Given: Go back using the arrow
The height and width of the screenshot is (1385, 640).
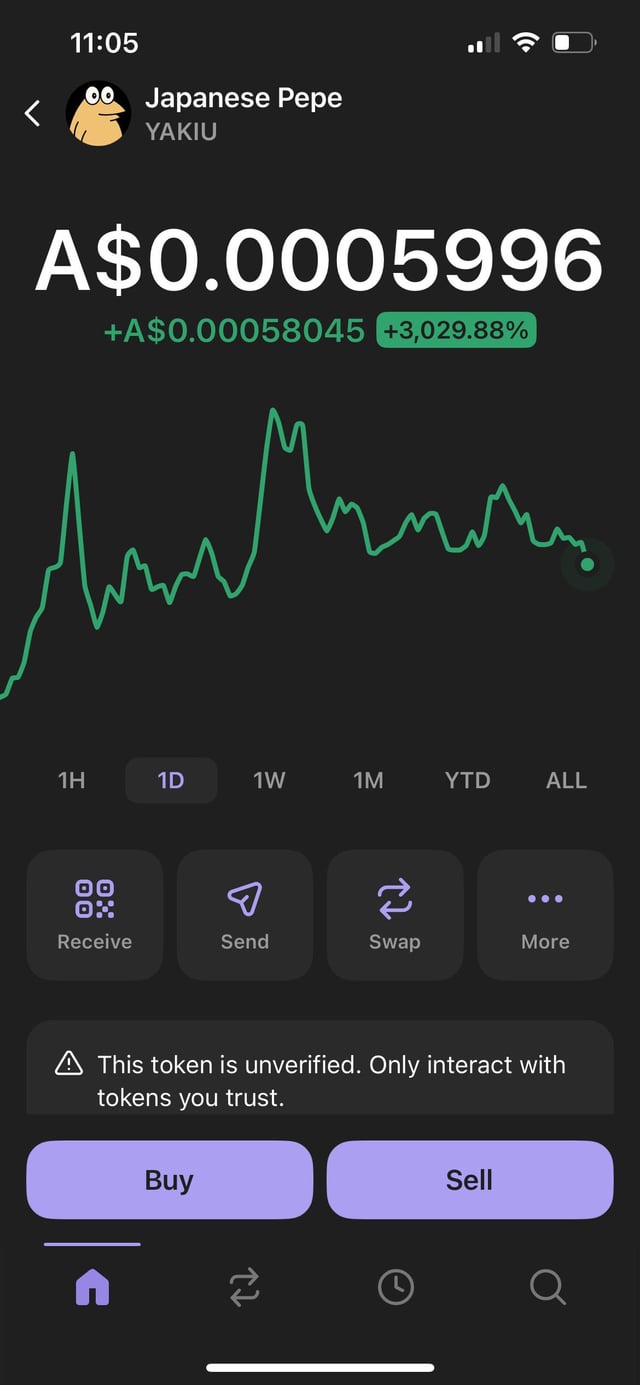Looking at the screenshot, I should (32, 114).
